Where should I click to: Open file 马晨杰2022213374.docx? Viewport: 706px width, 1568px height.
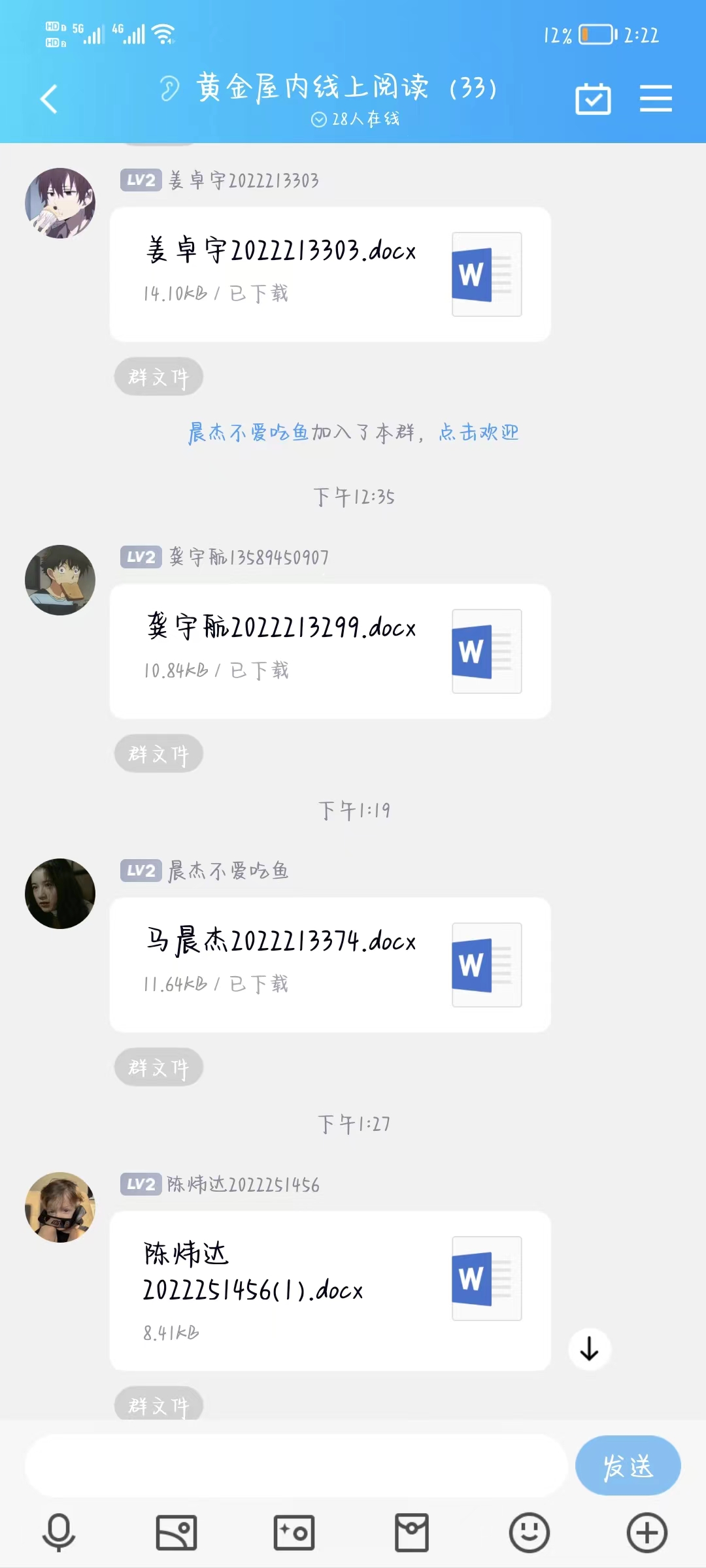point(330,965)
